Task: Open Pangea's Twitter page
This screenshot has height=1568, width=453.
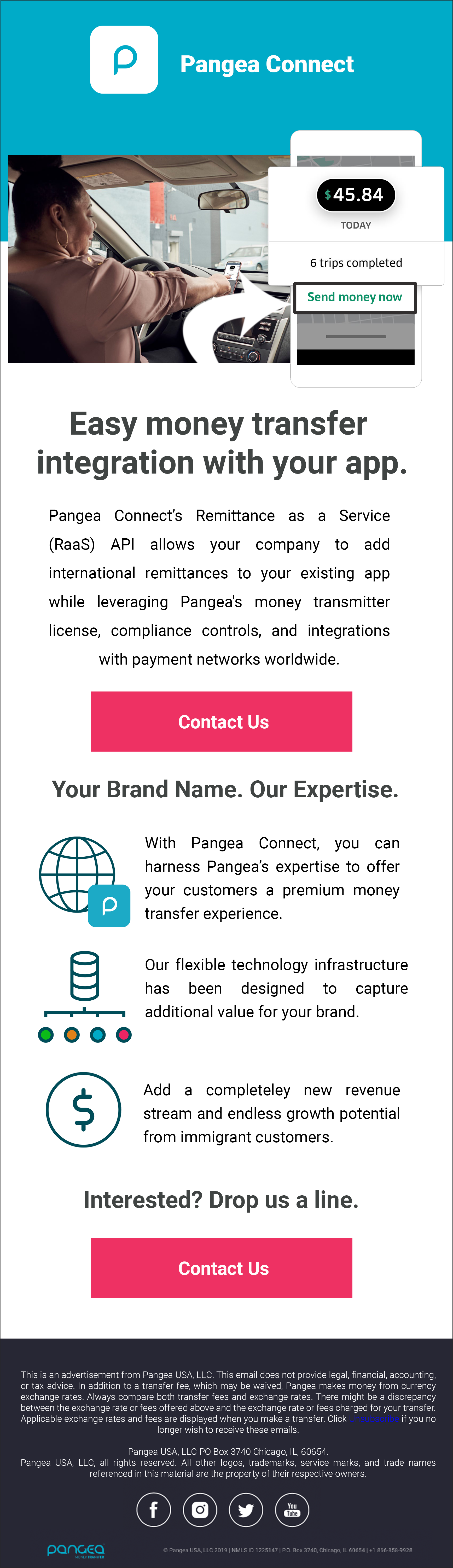Action: tap(246, 1510)
